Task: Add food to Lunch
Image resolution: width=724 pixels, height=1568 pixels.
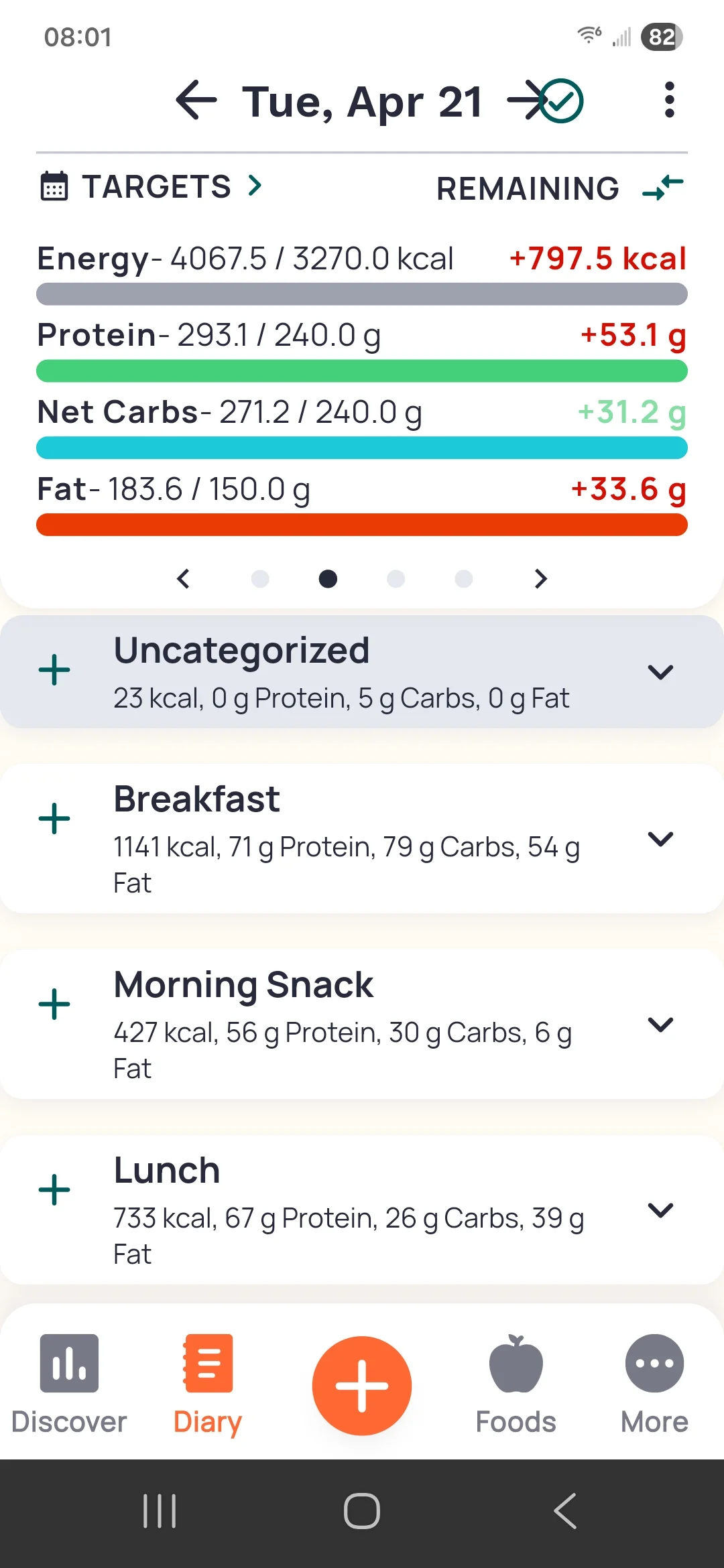Action: pyautogui.click(x=54, y=1191)
